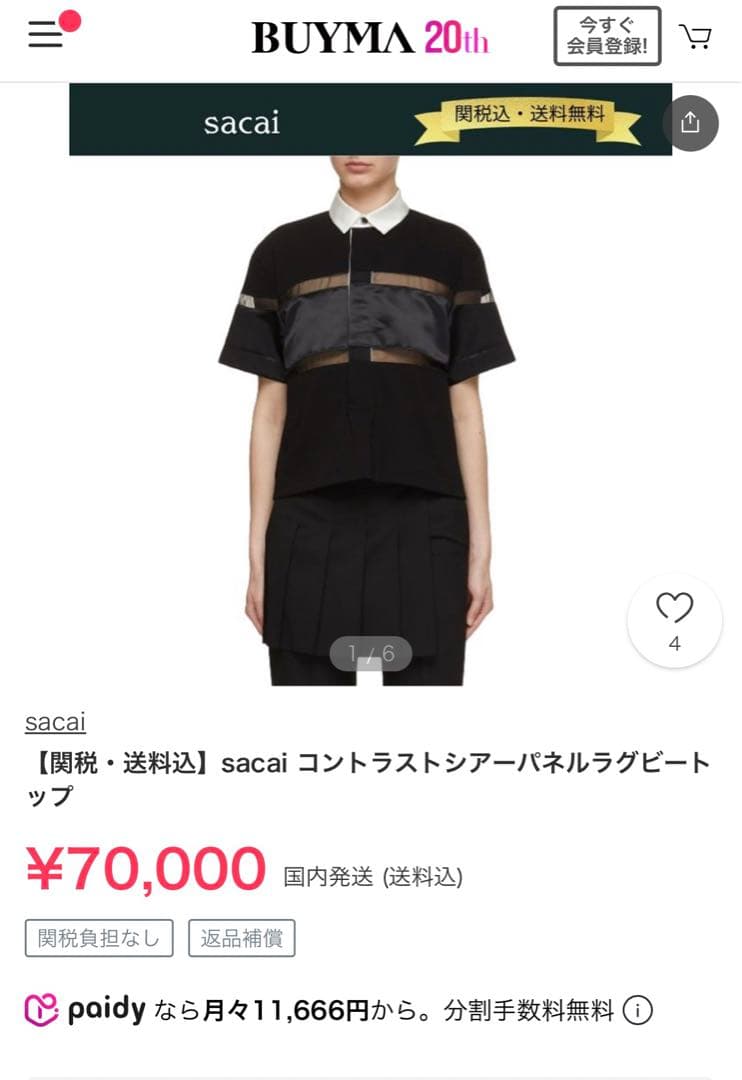Click the 返品補償 badge
Image resolution: width=742 pixels, height=1080 pixels.
pyautogui.click(x=240, y=938)
